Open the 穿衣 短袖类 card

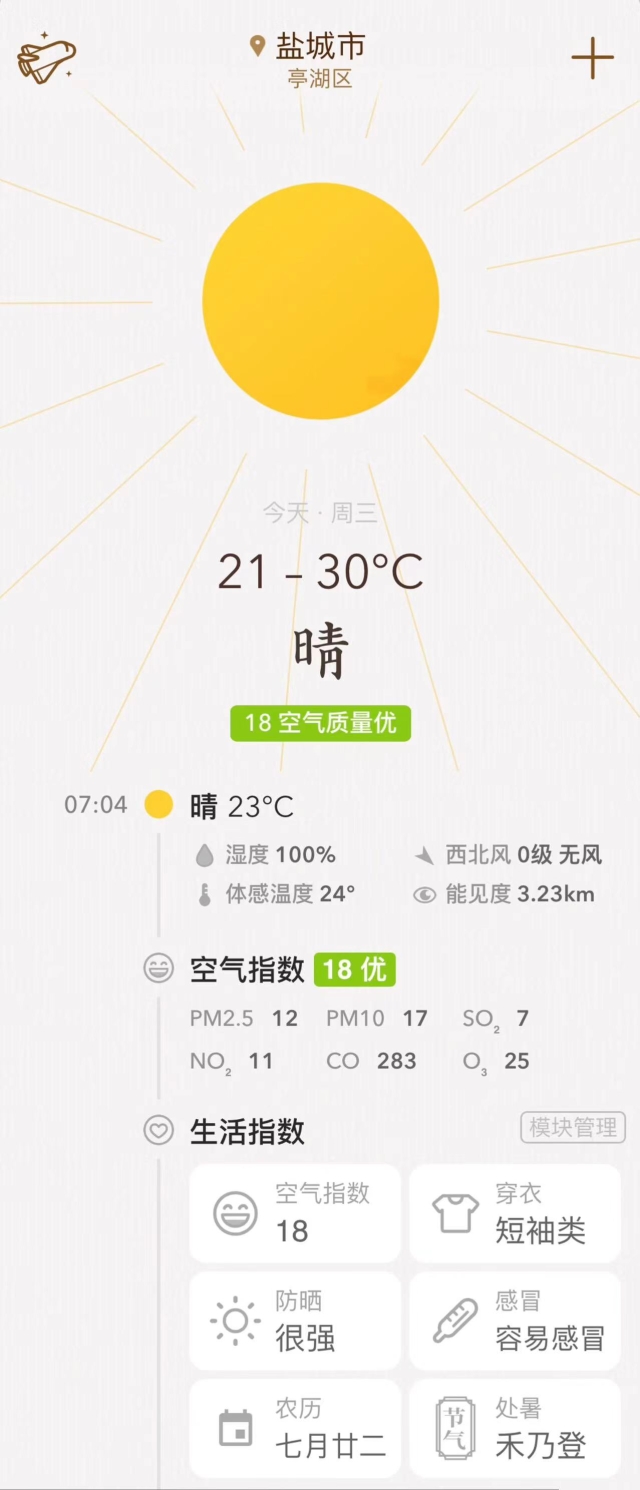(515, 1212)
